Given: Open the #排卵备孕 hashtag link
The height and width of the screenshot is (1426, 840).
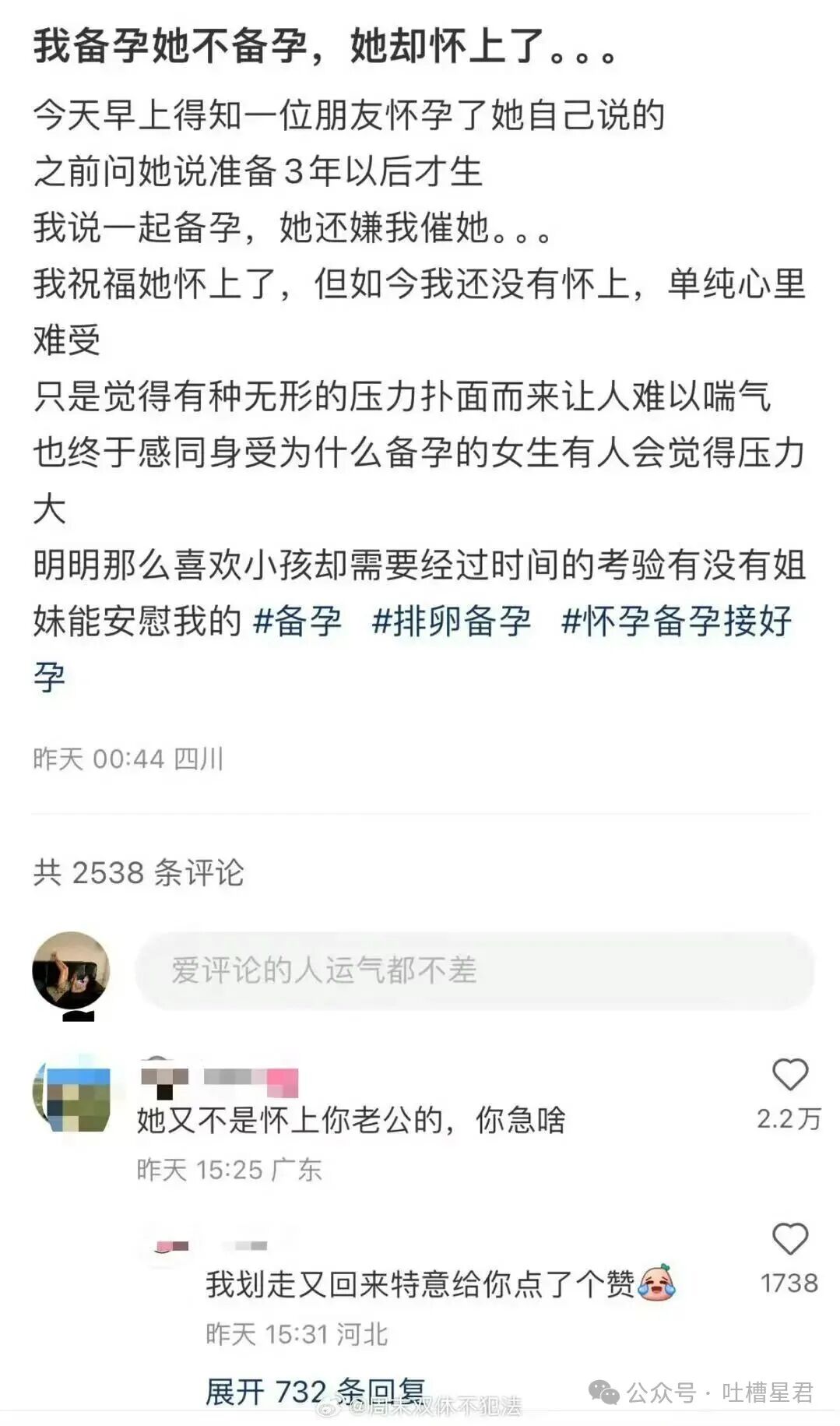Looking at the screenshot, I should coord(451,621).
